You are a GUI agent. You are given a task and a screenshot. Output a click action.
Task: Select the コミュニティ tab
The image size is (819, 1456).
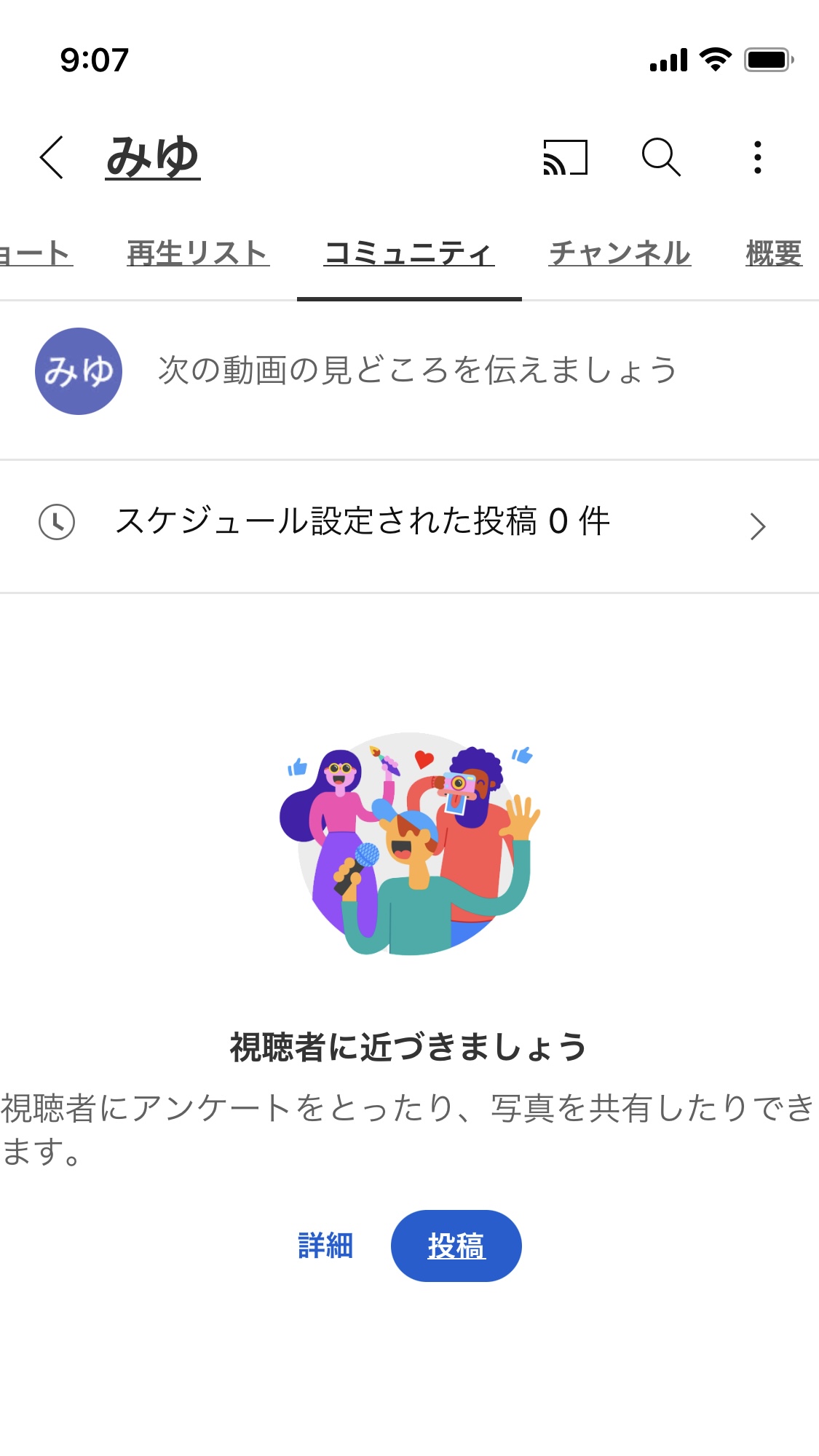409,253
